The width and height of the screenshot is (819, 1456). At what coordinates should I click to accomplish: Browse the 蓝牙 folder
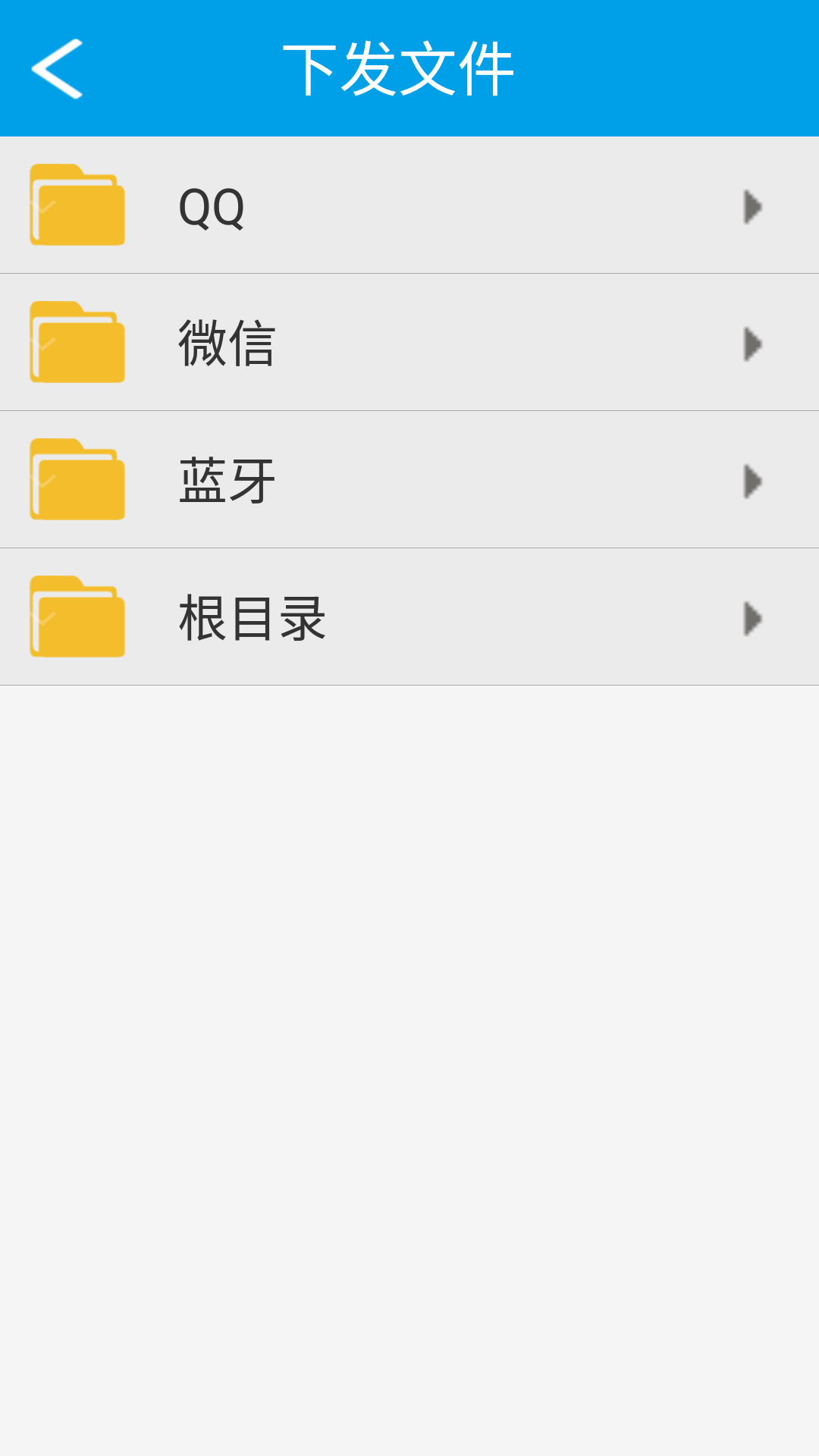409,480
